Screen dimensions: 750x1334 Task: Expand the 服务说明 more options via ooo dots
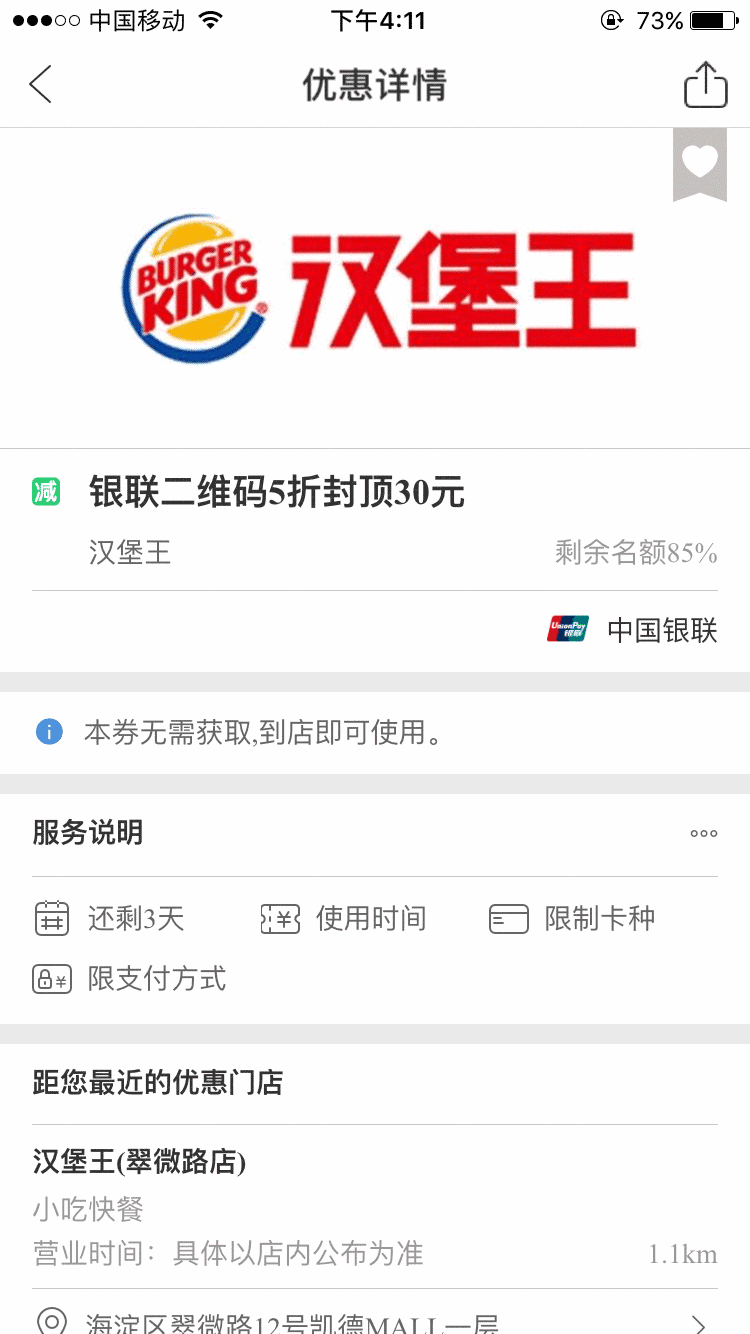pos(703,833)
